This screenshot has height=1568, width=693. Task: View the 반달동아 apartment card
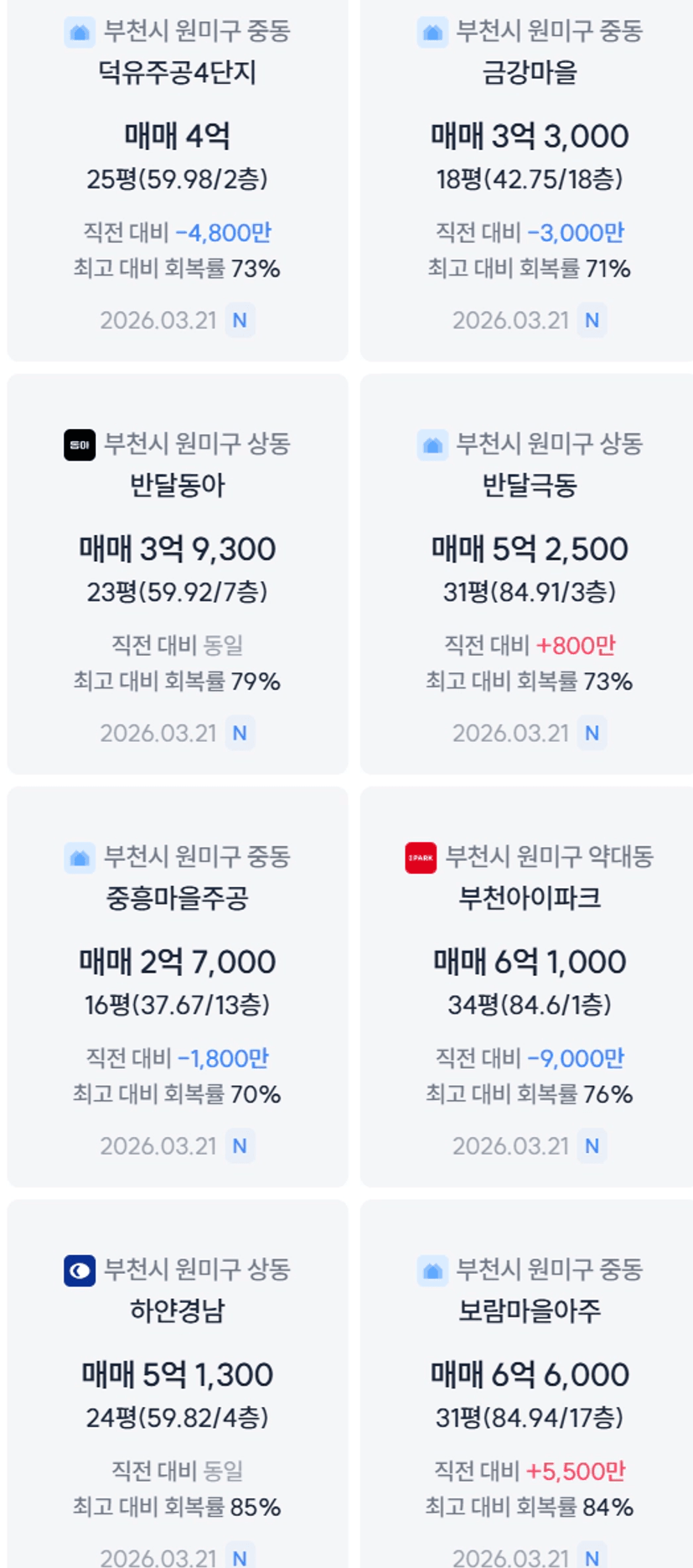177,574
